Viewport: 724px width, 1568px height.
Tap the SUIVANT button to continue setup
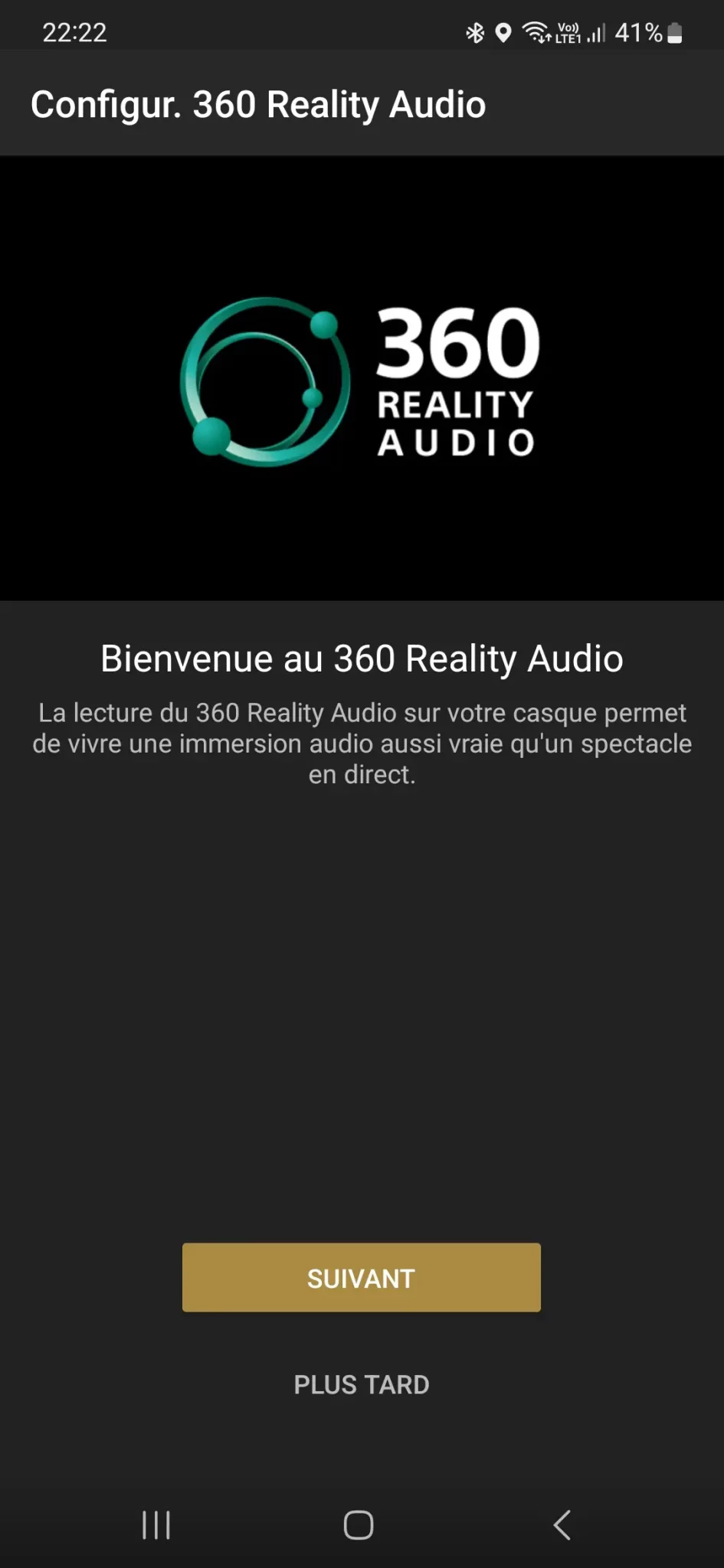(362, 1277)
